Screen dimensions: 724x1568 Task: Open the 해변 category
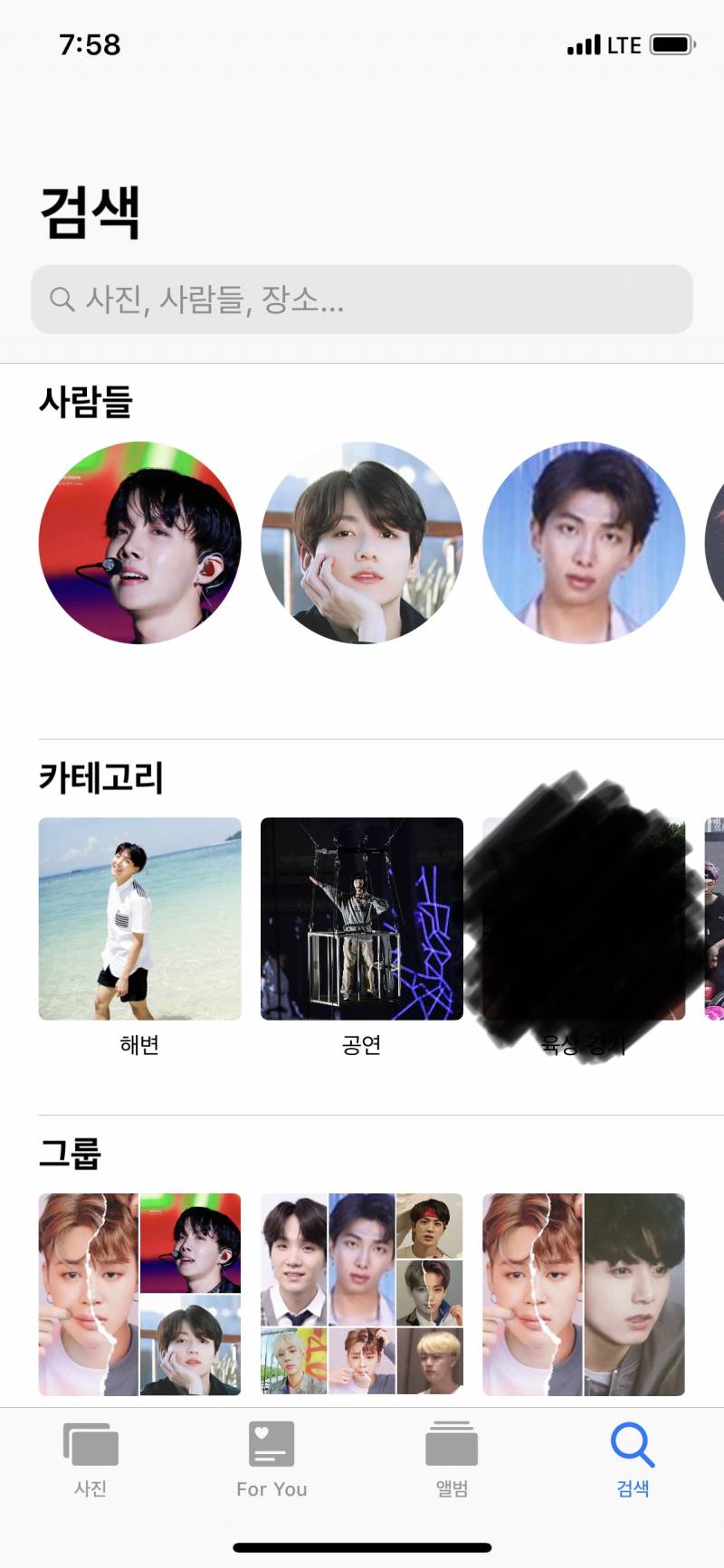(x=139, y=918)
